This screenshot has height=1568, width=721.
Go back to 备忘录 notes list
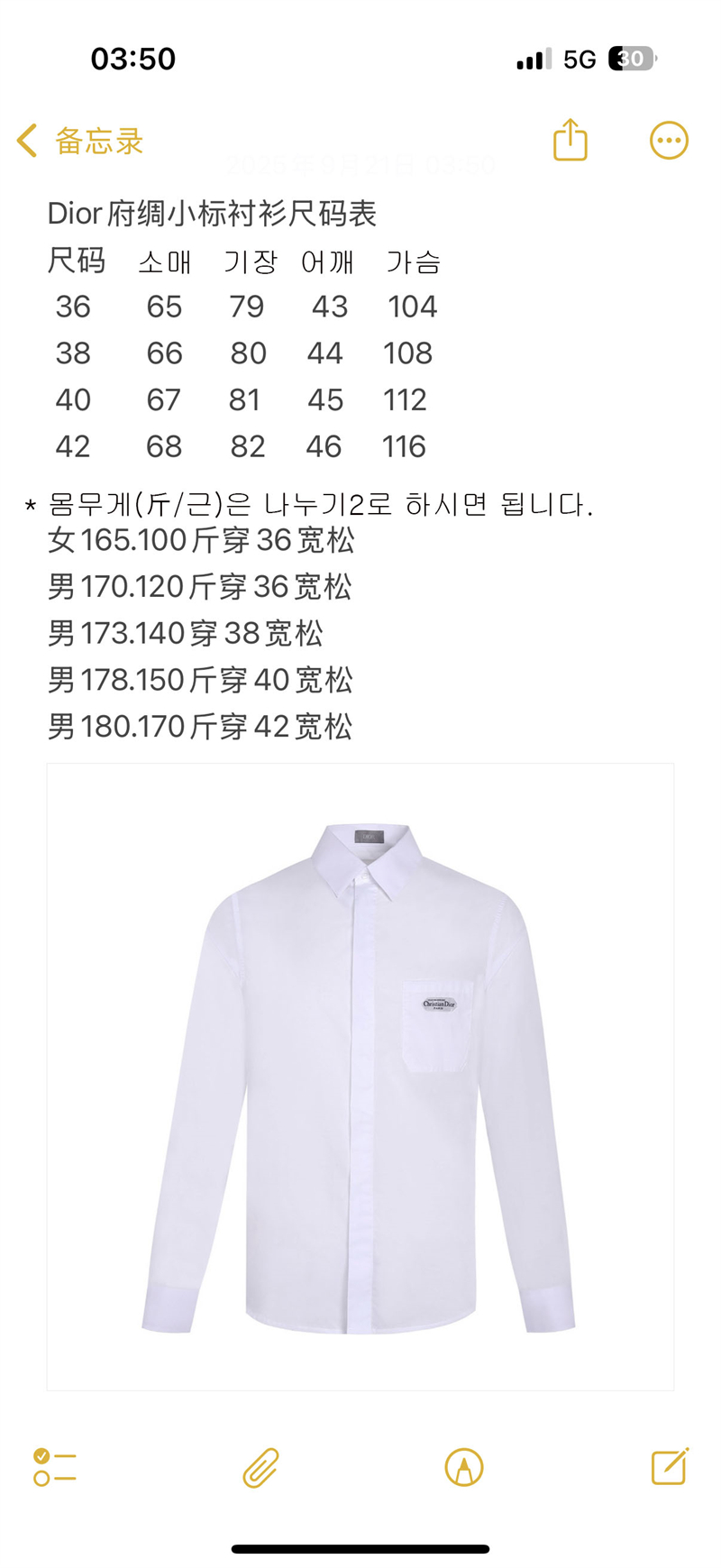coord(79,142)
